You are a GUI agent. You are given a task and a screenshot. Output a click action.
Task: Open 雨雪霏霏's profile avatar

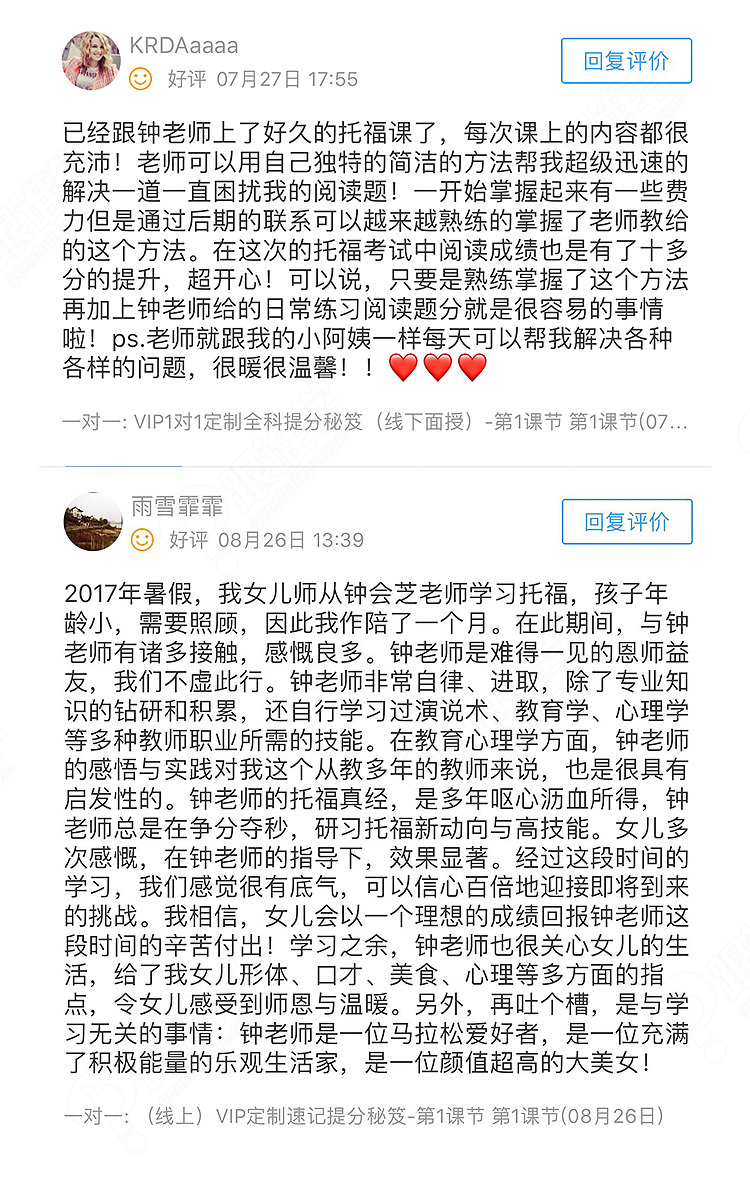(x=92, y=521)
